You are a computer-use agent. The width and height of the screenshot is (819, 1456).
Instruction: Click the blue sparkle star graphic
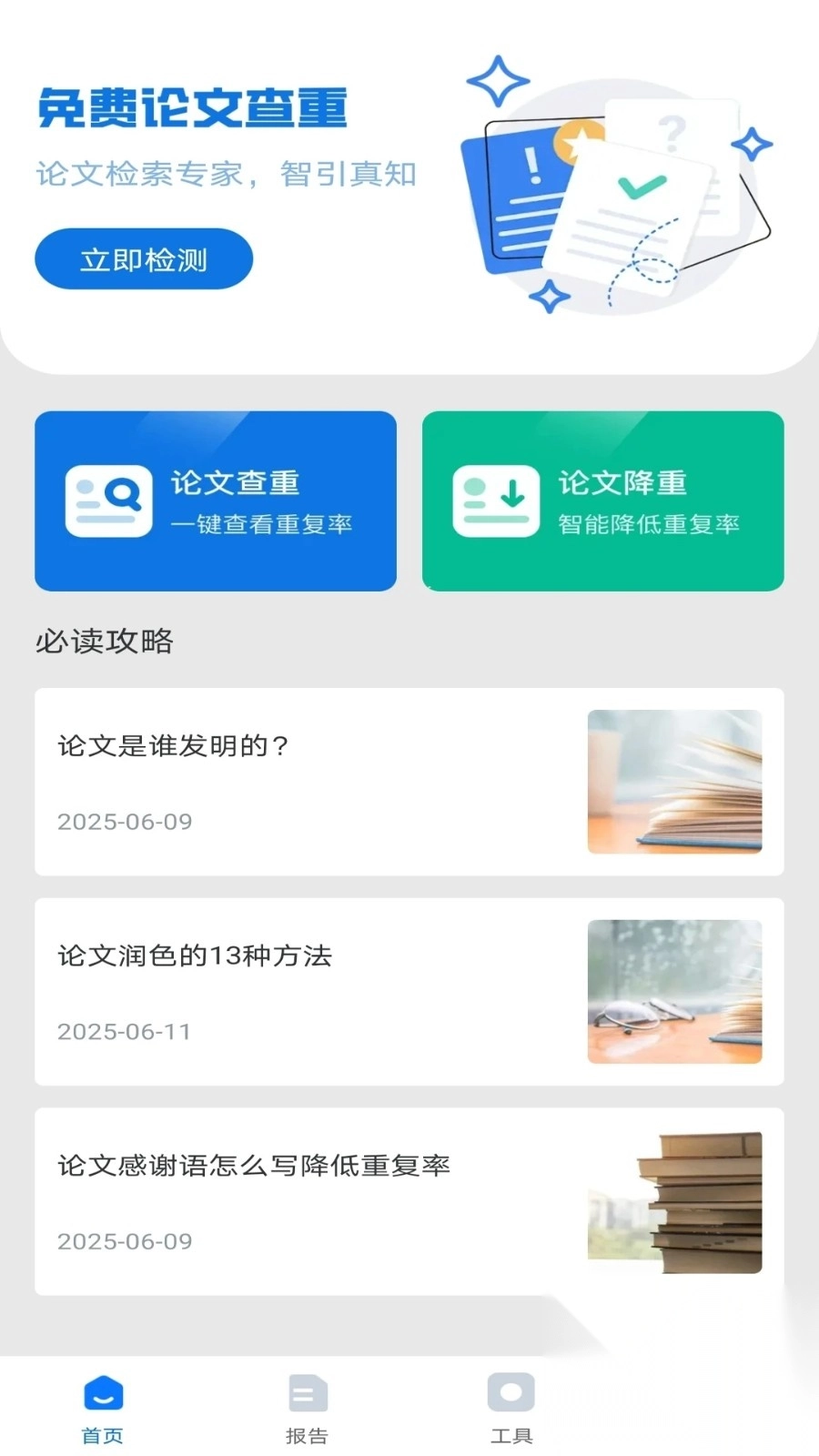496,82
